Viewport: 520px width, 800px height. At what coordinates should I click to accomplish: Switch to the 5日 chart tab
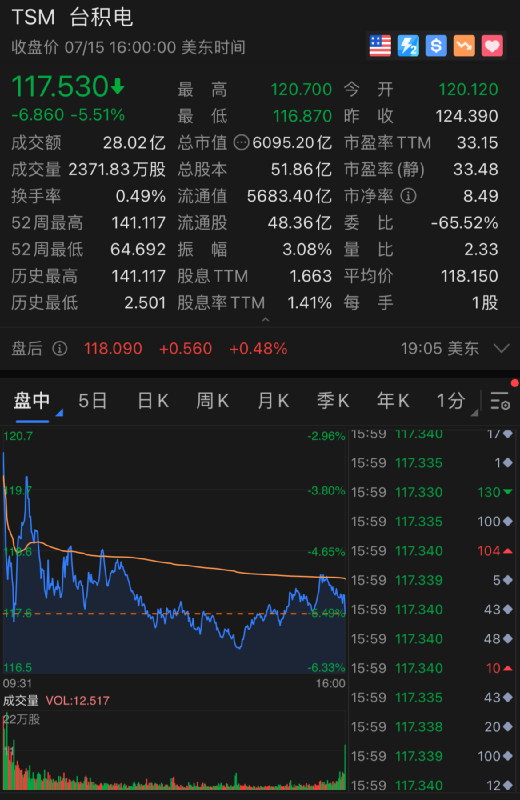[92, 401]
